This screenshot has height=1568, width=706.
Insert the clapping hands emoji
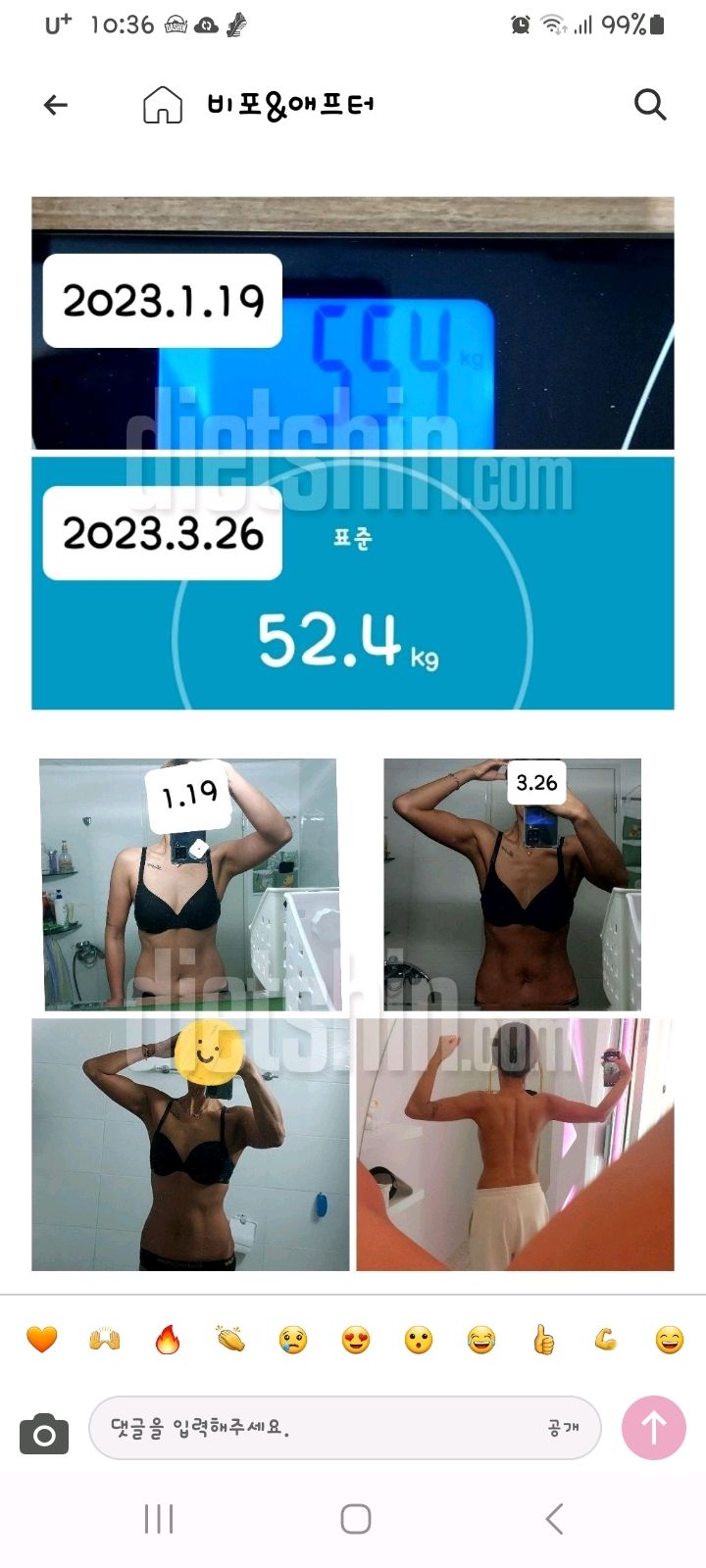point(230,1339)
